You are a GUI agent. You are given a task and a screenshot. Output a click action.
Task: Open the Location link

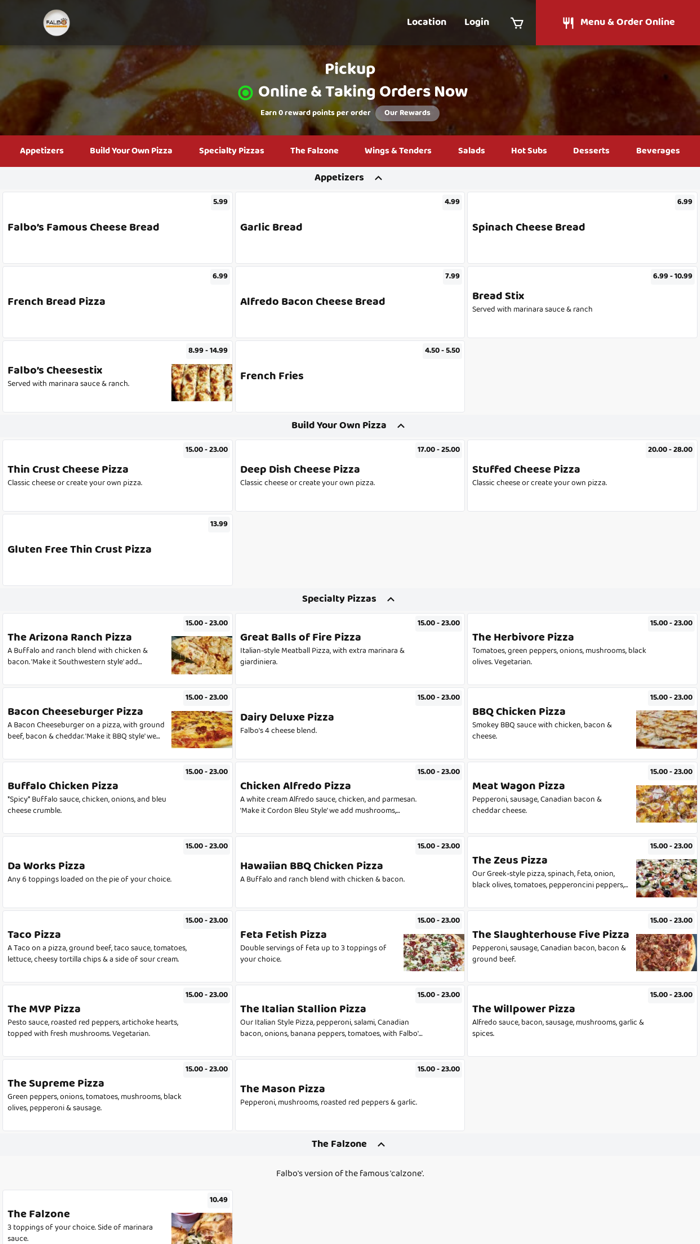(x=426, y=22)
